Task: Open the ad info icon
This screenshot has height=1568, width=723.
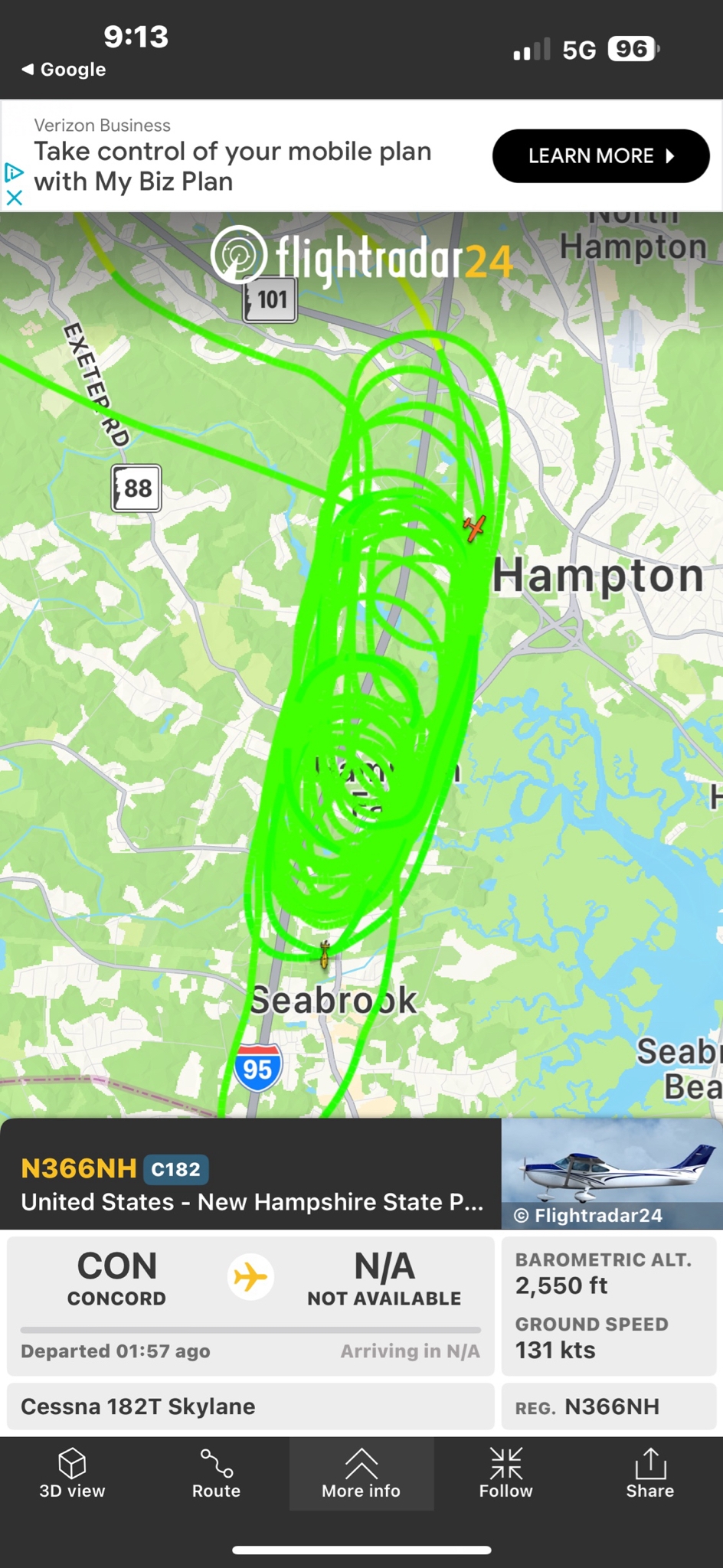Action: [x=14, y=172]
